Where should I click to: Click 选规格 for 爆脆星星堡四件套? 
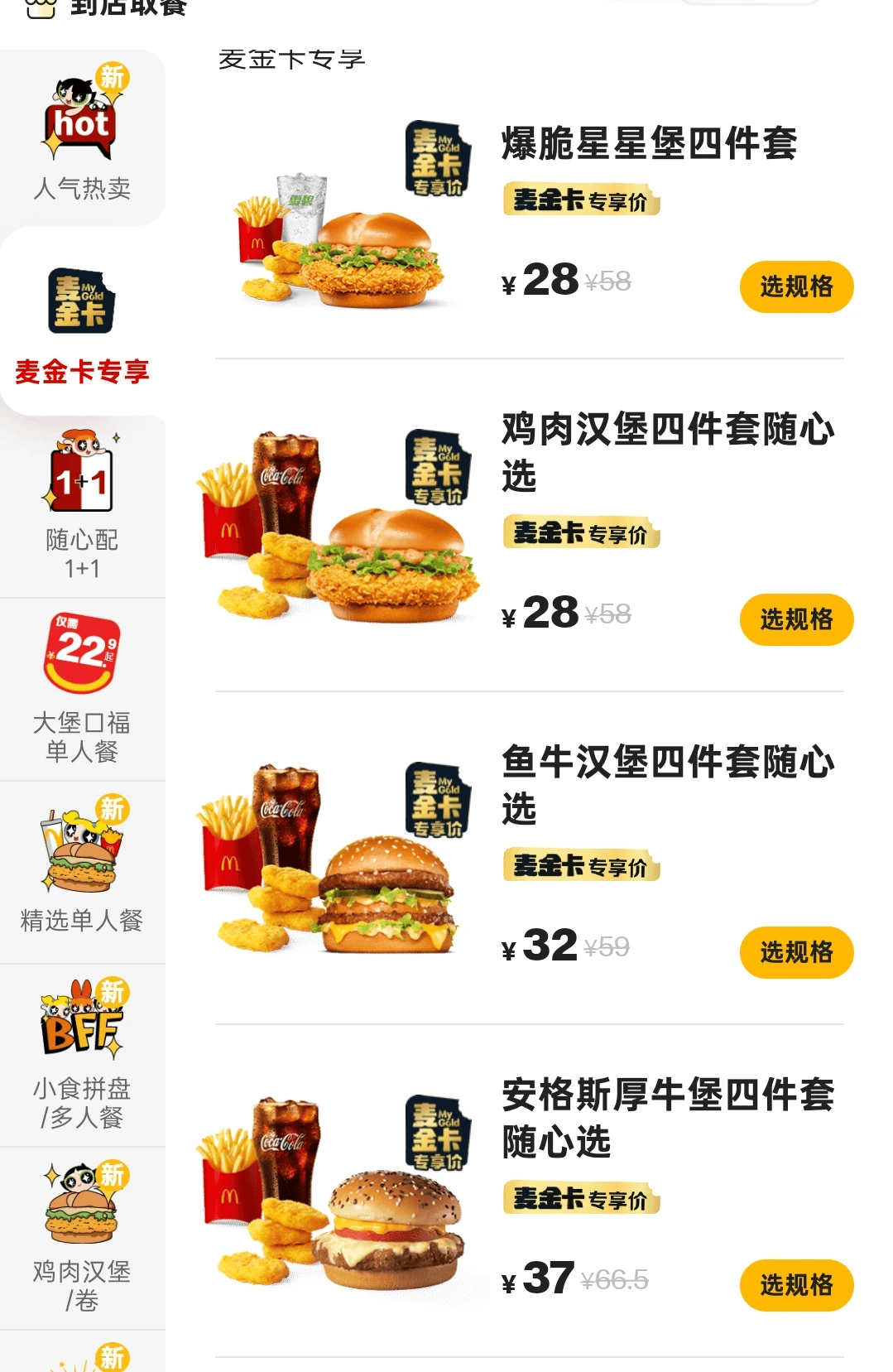(x=795, y=286)
